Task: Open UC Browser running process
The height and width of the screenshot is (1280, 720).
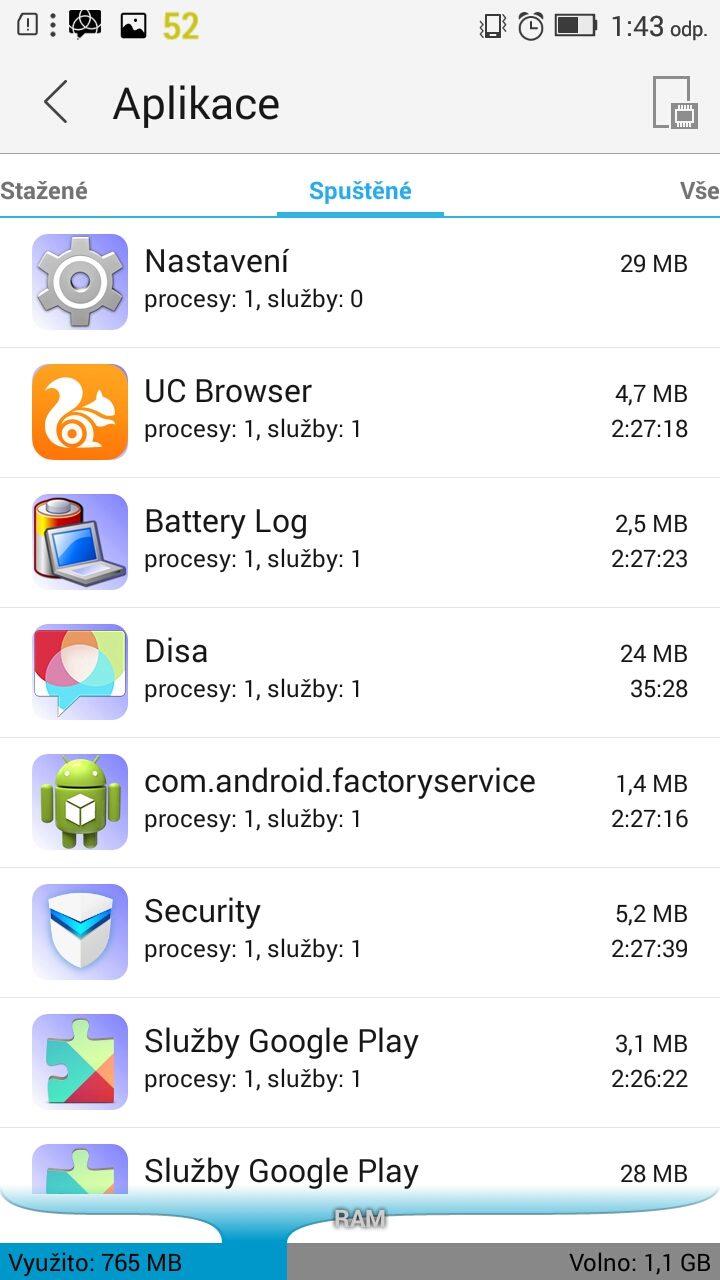Action: (x=360, y=413)
